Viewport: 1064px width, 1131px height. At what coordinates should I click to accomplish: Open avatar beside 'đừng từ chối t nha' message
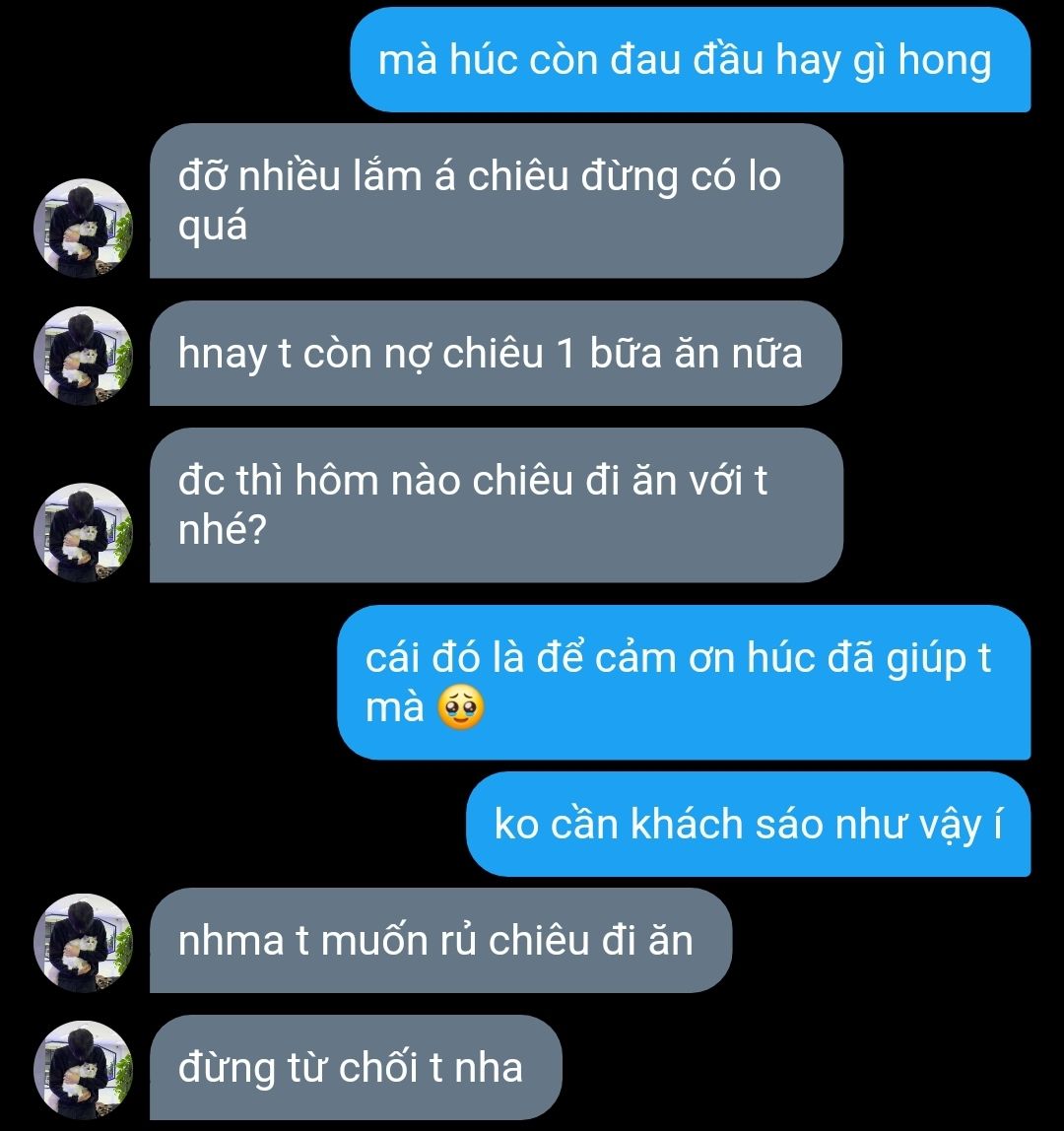84,1070
